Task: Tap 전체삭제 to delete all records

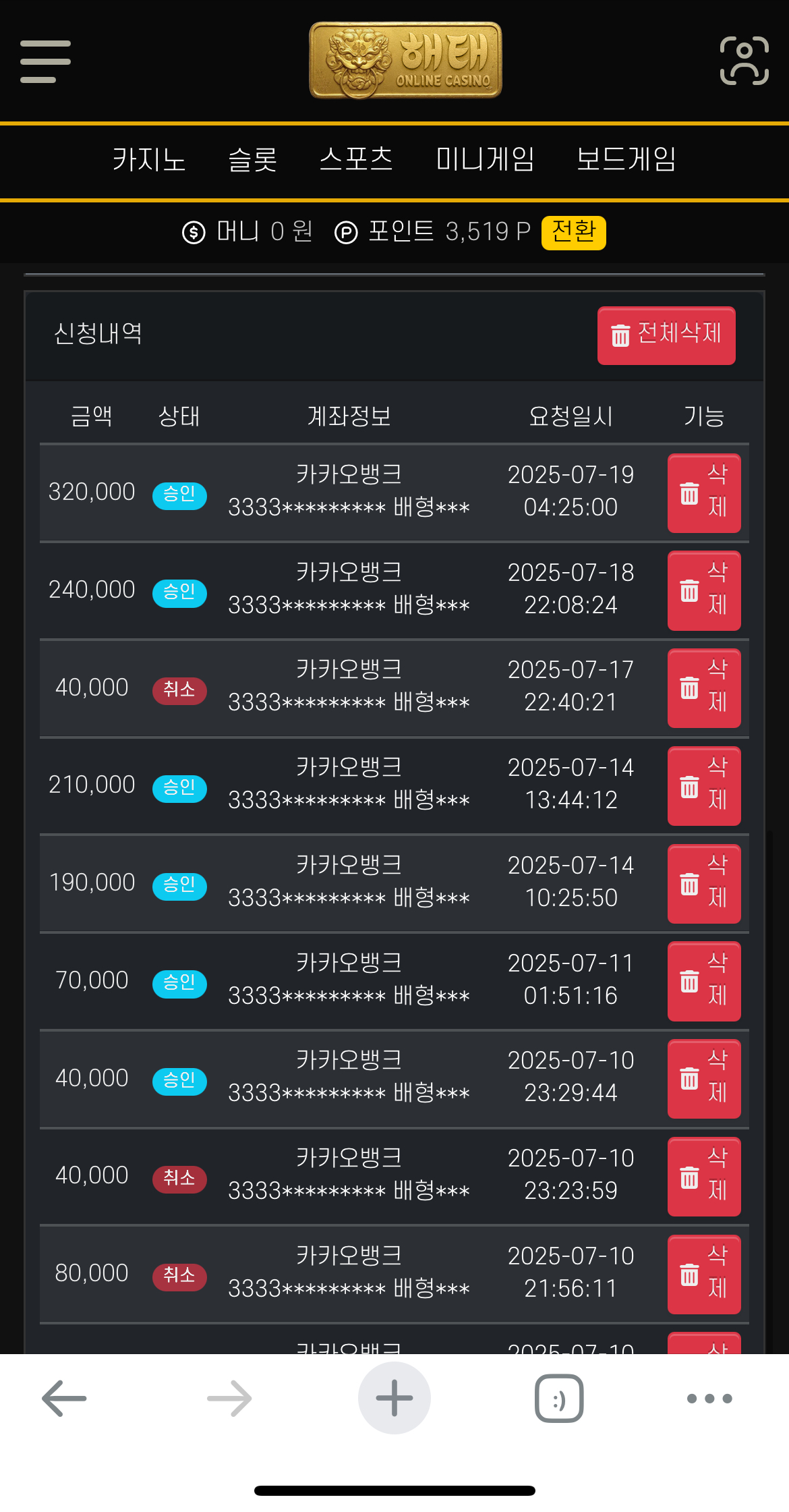Action: [x=666, y=335]
